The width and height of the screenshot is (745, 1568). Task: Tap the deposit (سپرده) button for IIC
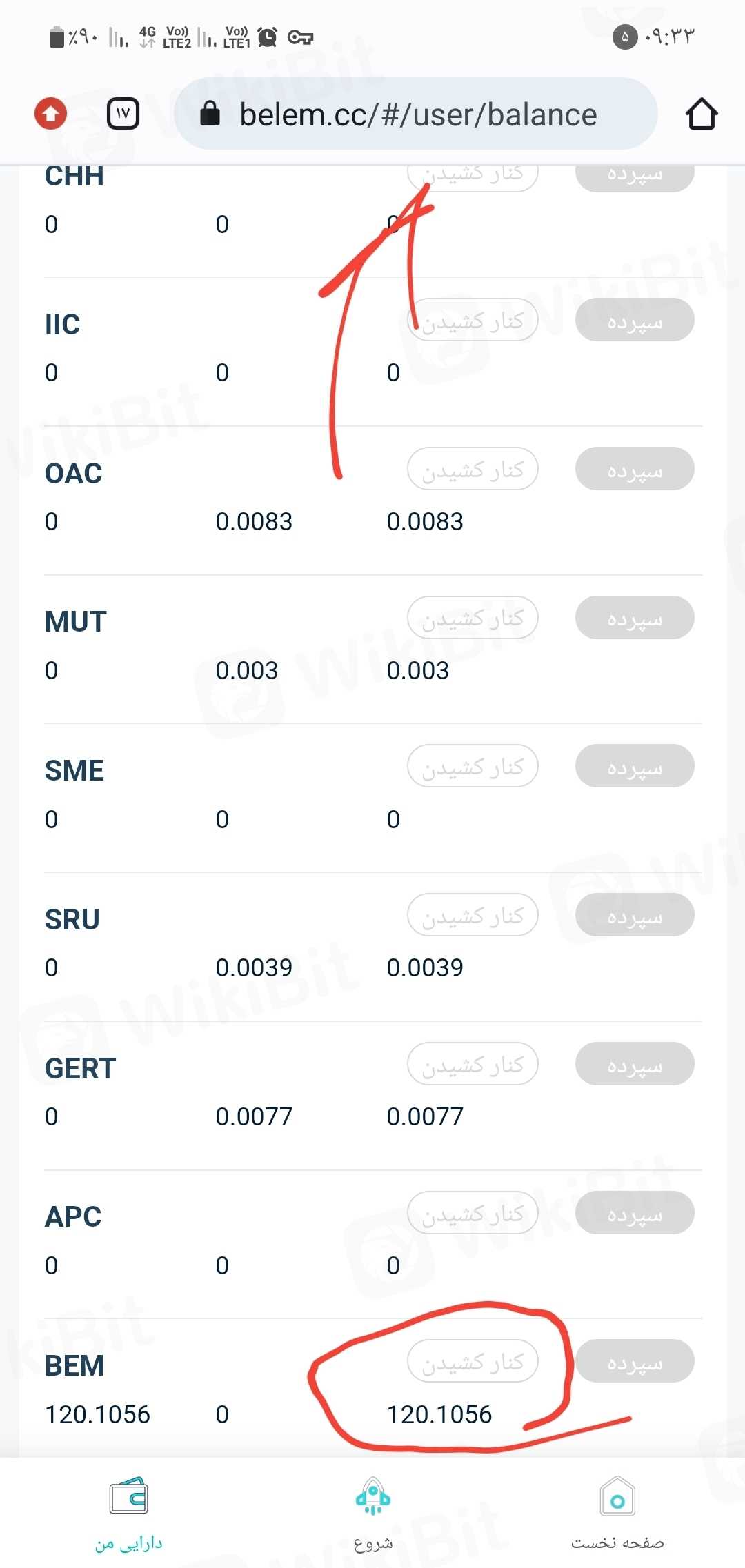pos(635,321)
